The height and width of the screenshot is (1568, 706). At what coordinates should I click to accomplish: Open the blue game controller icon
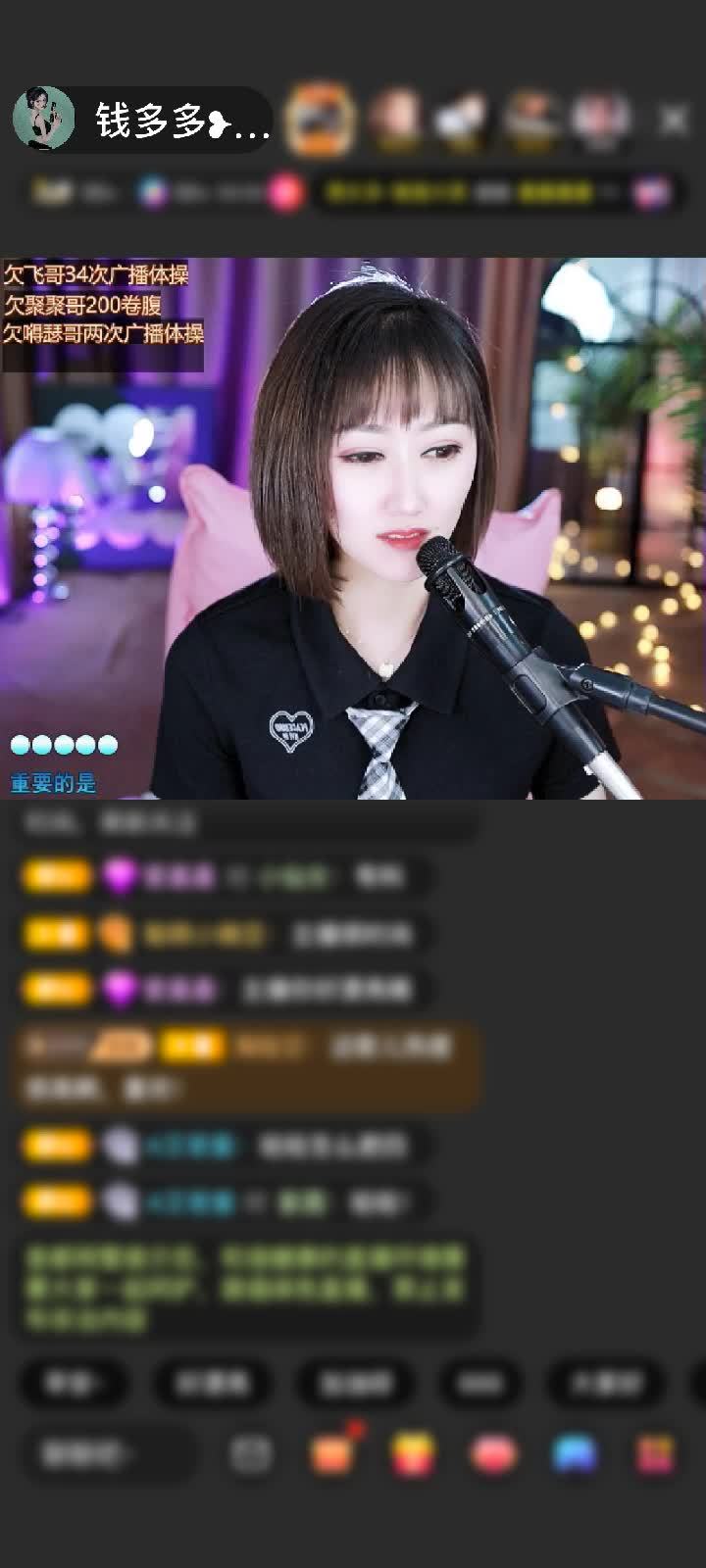point(575,1454)
